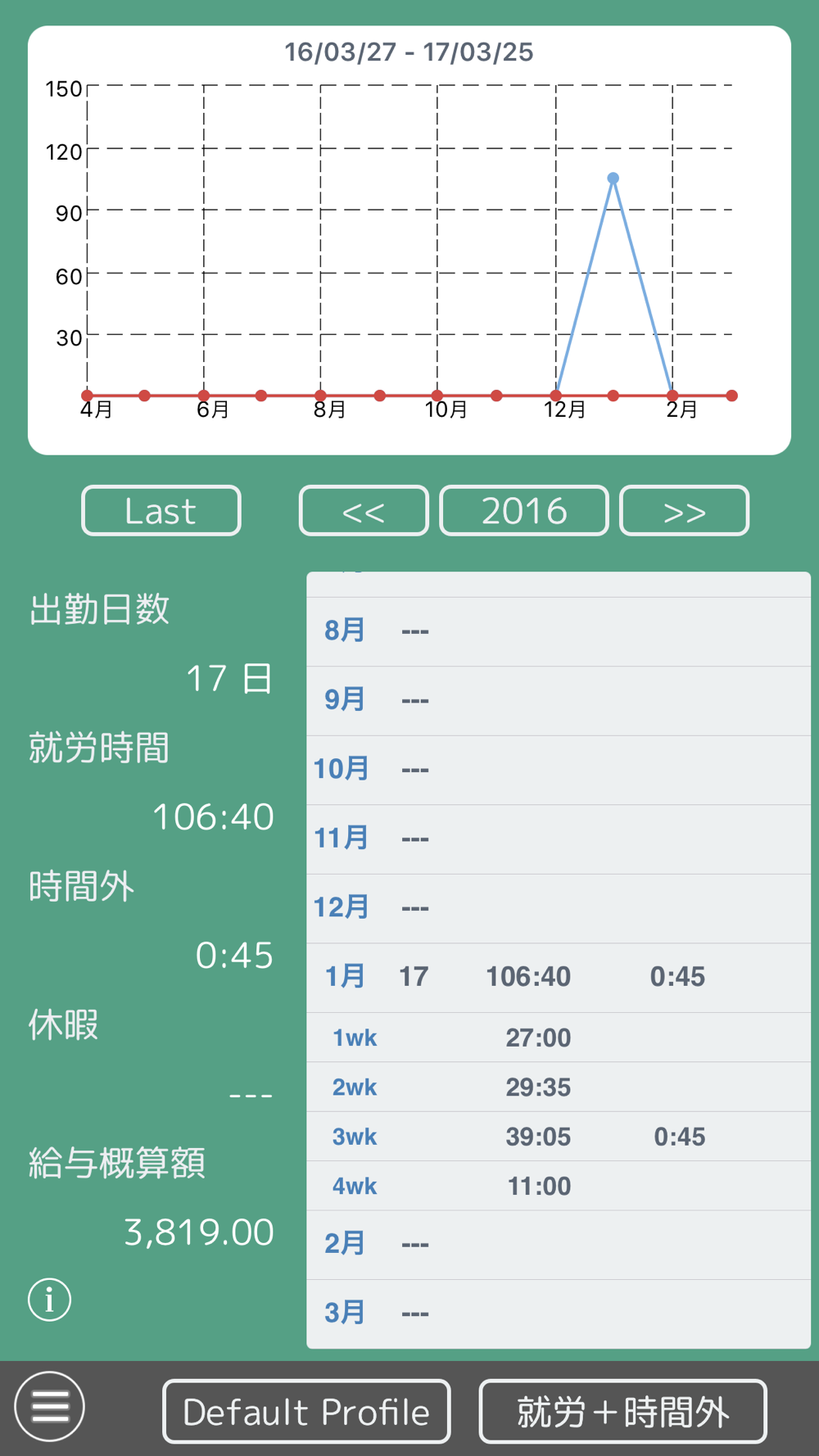The image size is (819, 1456).
Task: Select the 3wk row
Action: pos(559,1137)
